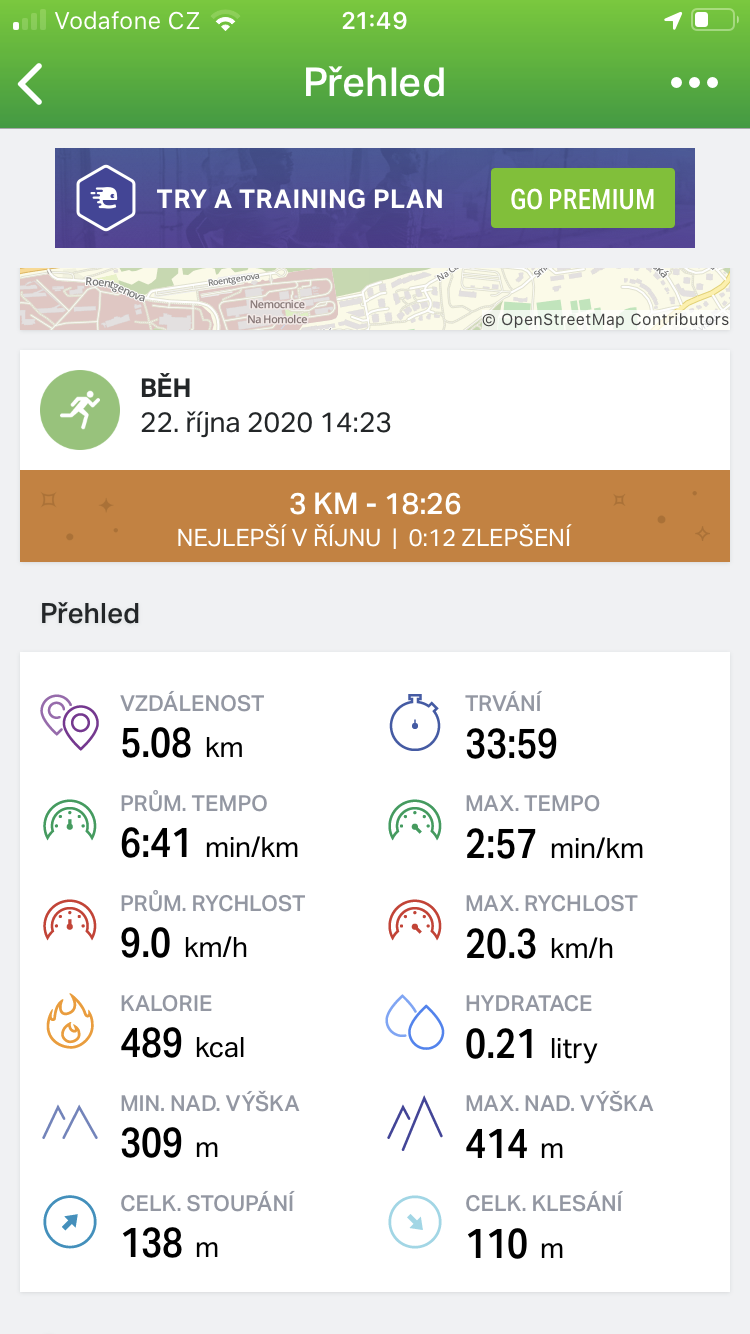Open the route map preview

click(375, 299)
